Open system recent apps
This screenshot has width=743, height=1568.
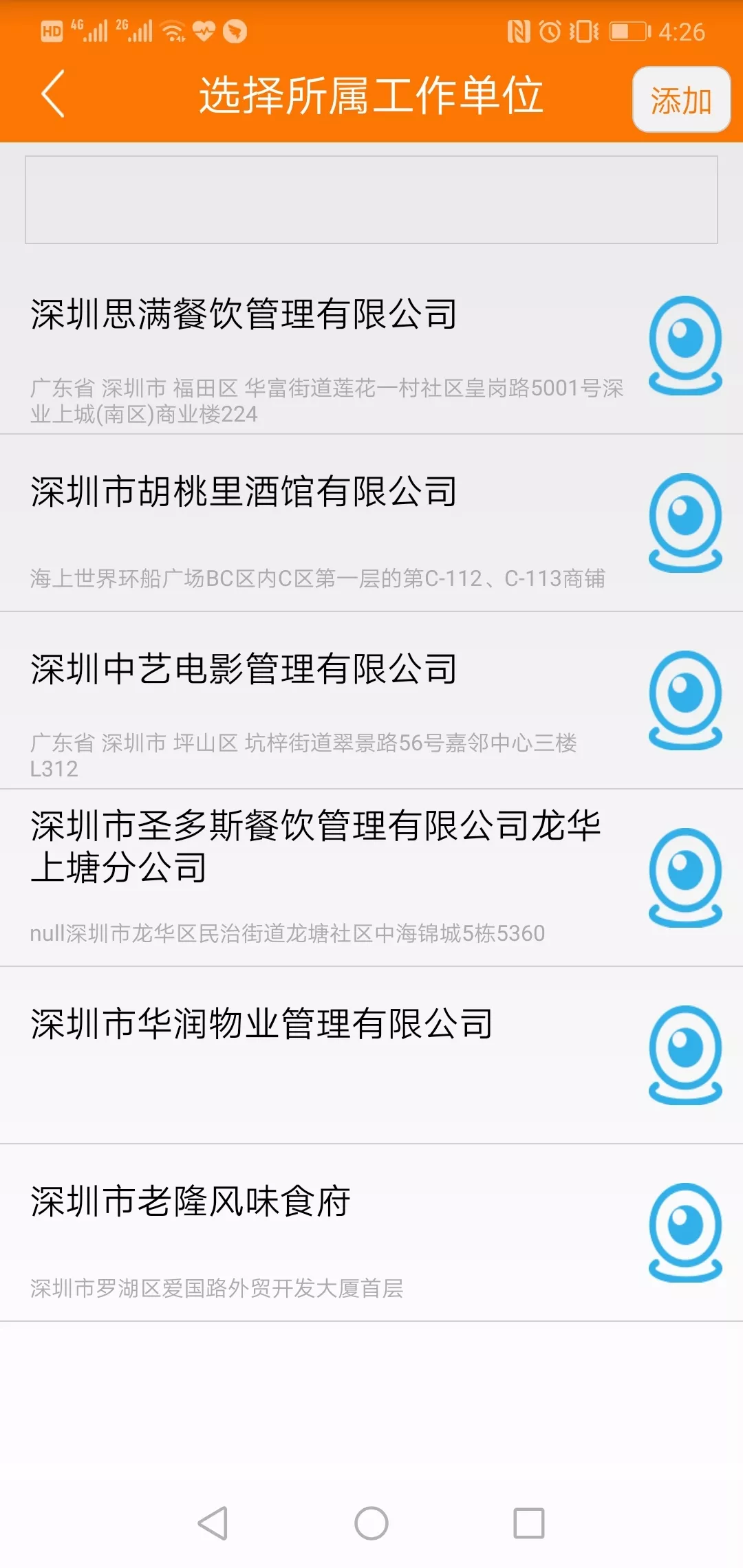point(529,1523)
